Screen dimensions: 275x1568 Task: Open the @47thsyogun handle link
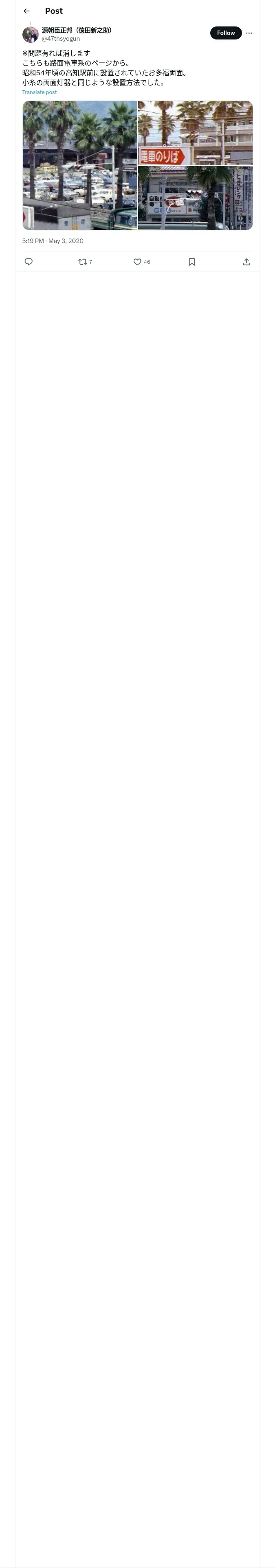tap(61, 38)
